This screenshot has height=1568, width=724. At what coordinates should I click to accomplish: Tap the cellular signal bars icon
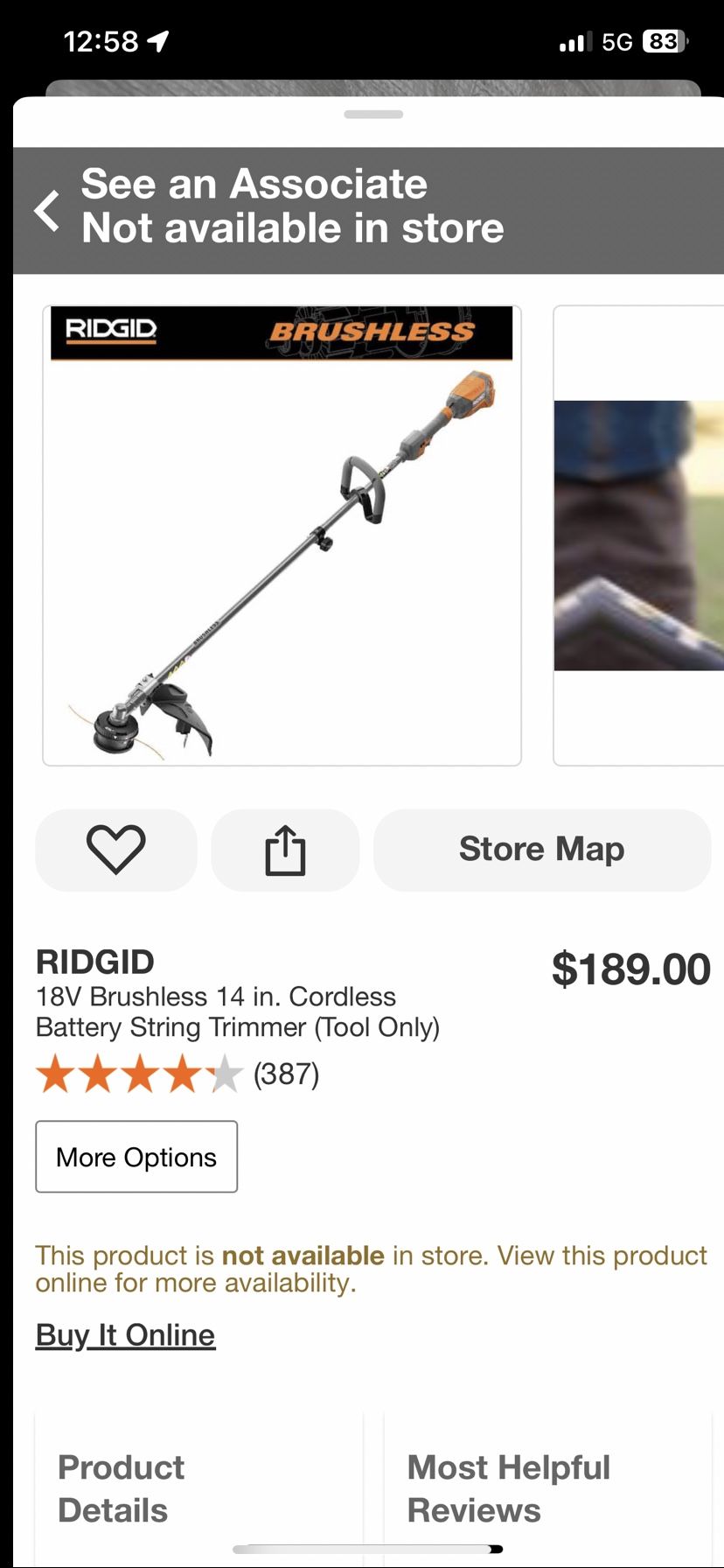[573, 40]
